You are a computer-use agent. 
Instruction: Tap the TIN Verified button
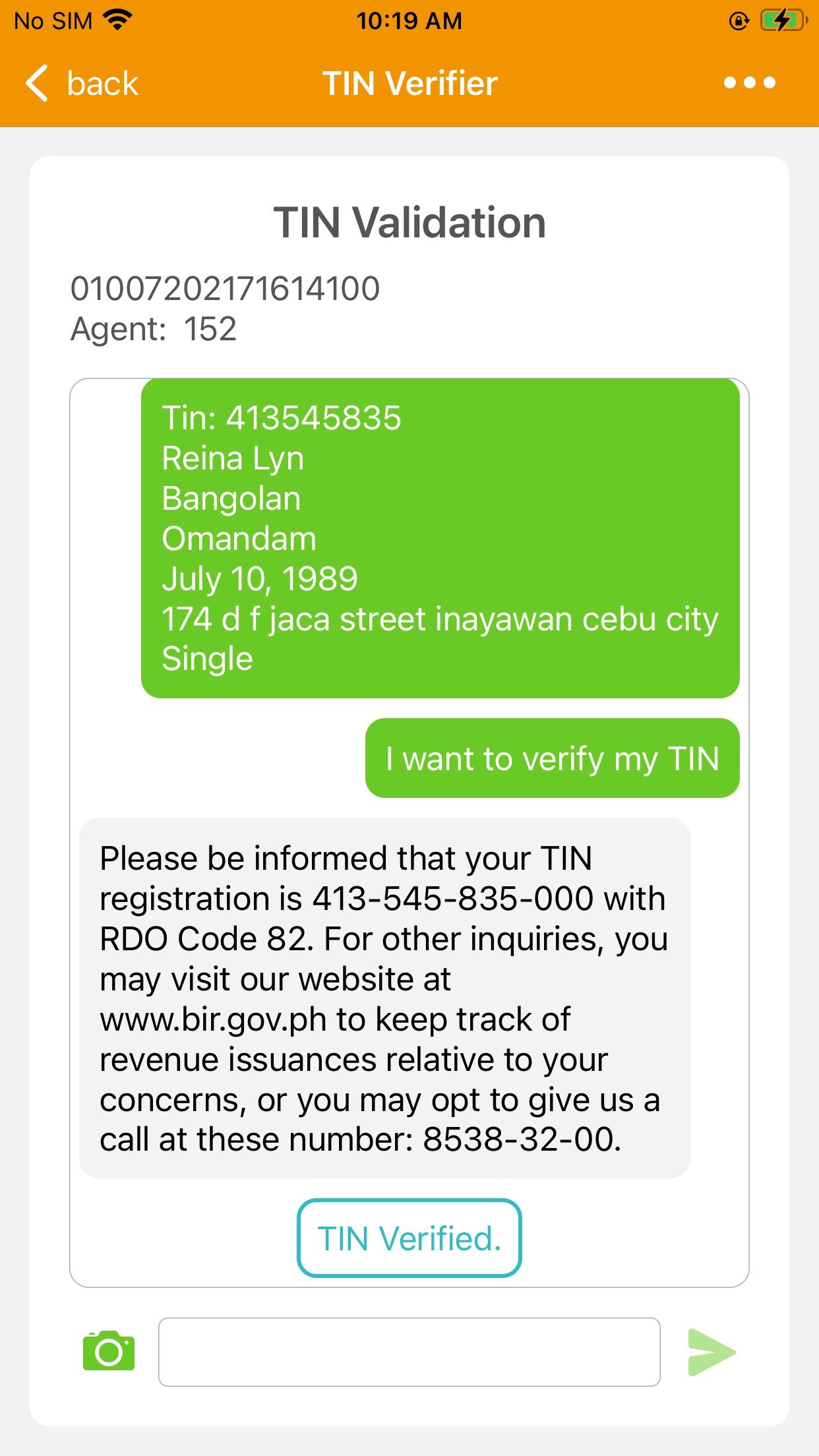(x=409, y=1238)
